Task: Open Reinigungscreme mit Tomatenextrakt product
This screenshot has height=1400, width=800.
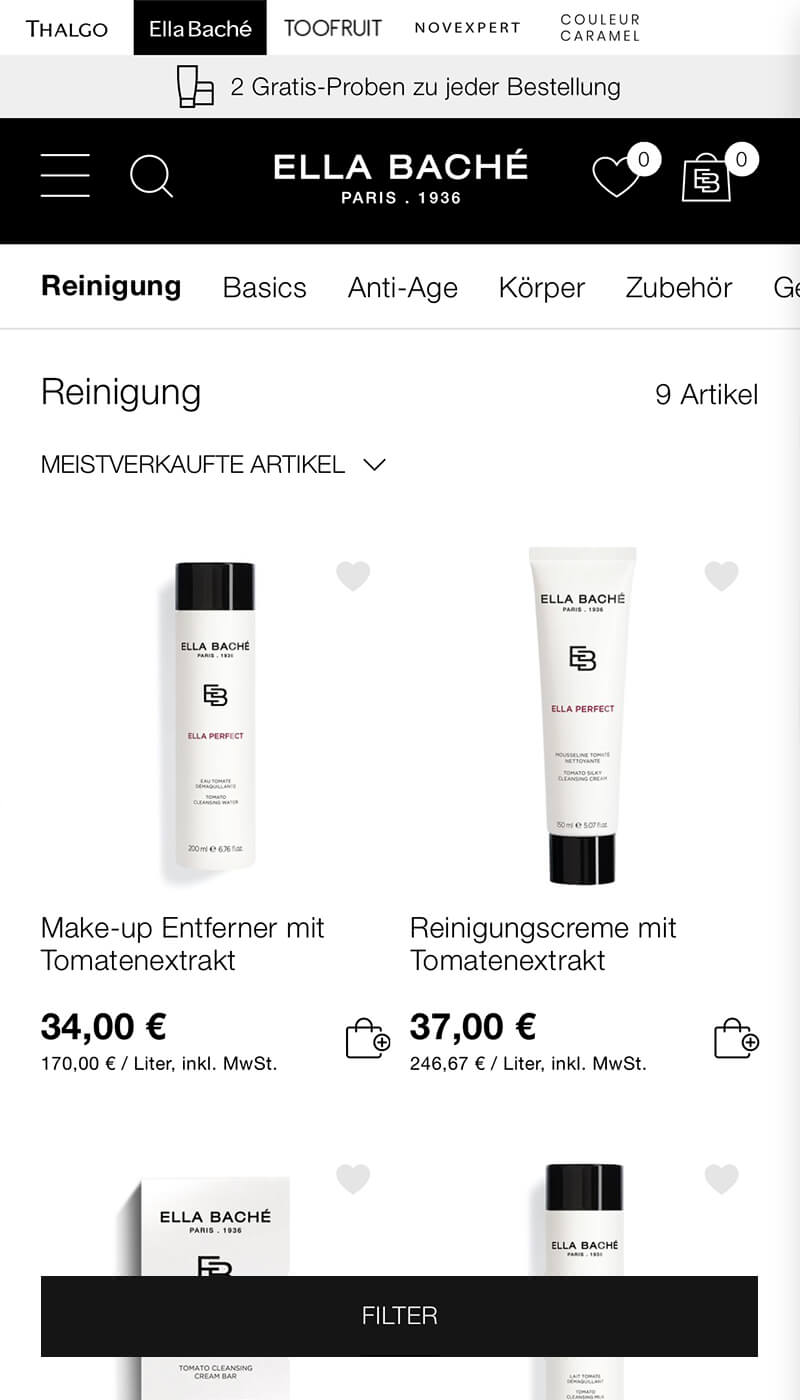Action: tap(543, 944)
